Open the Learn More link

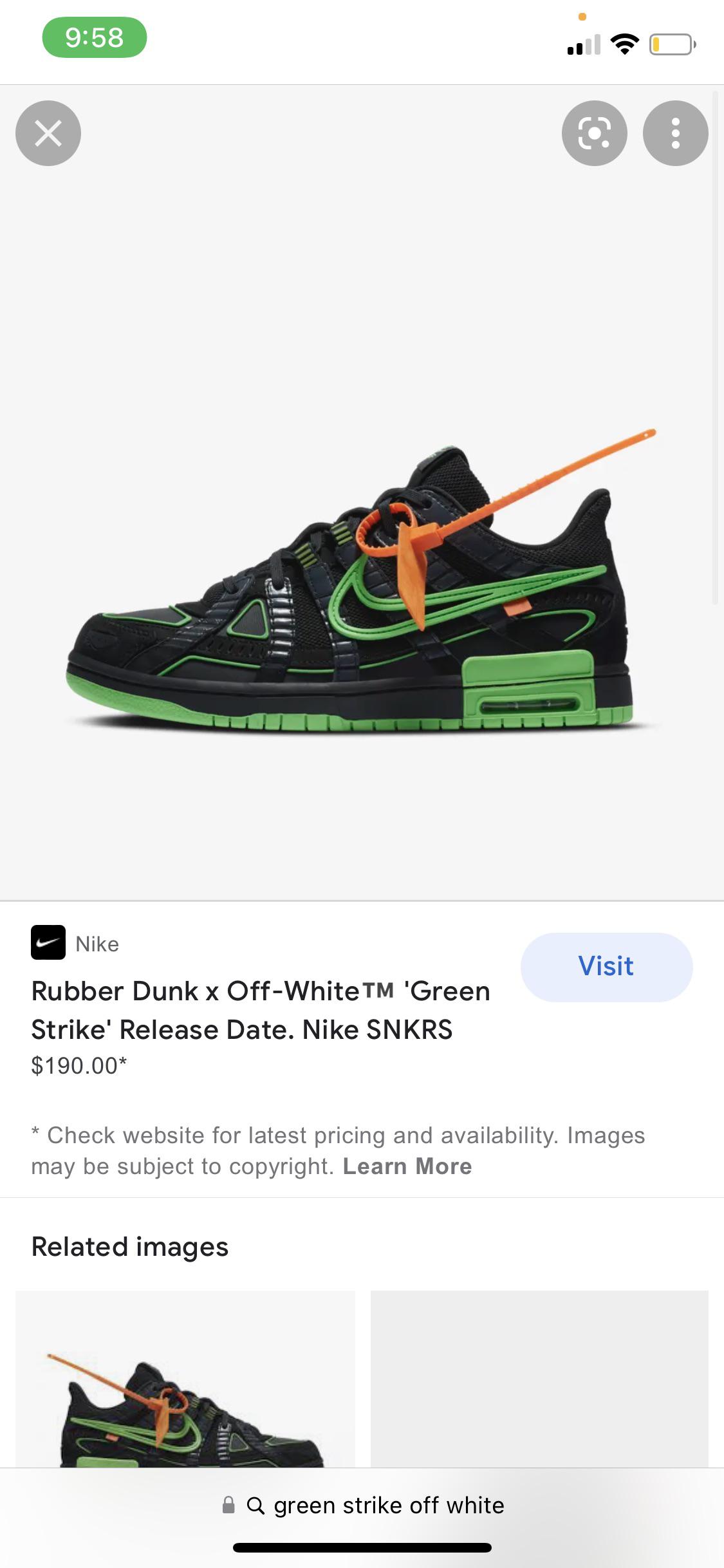(x=407, y=1165)
